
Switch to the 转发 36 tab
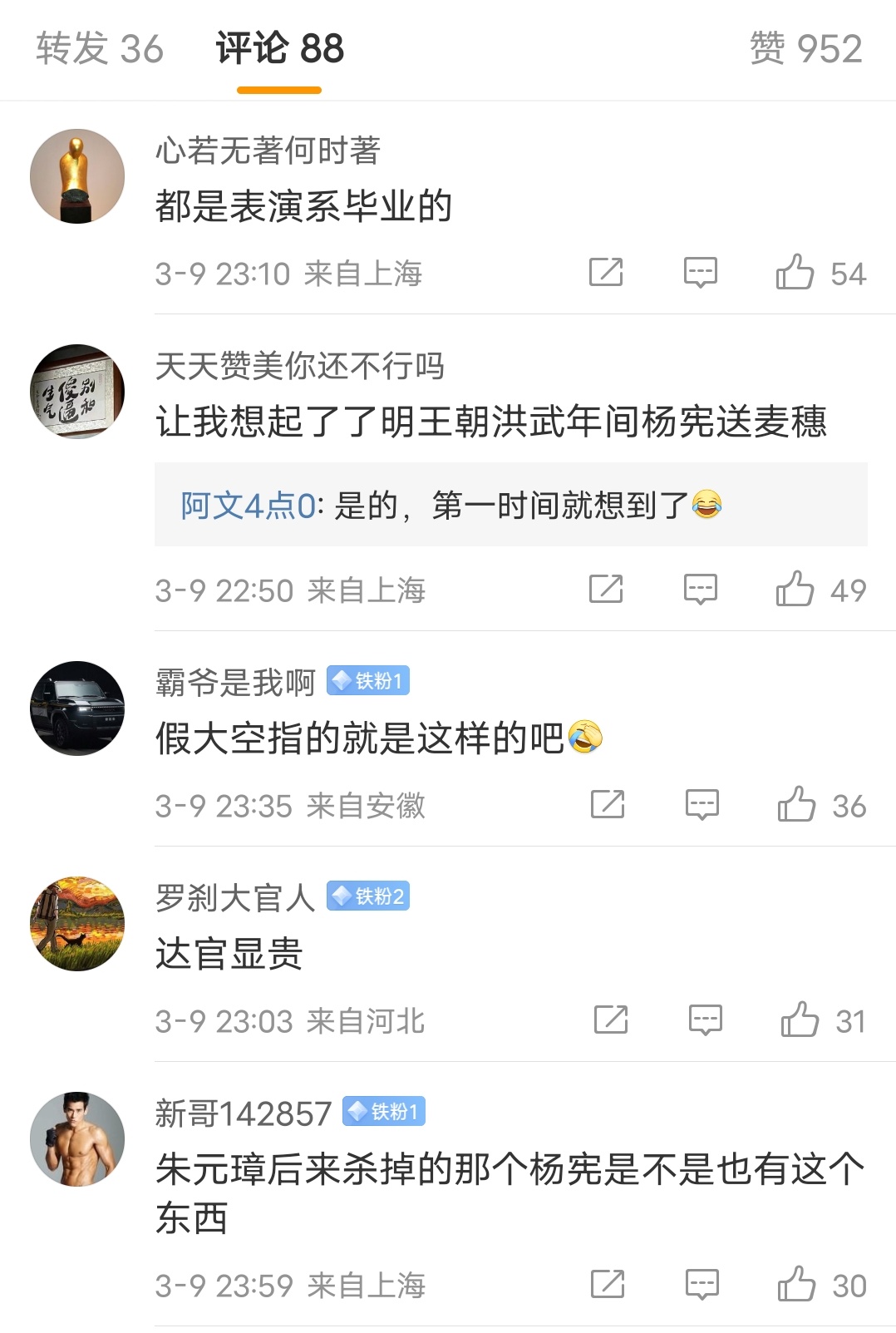point(100,48)
